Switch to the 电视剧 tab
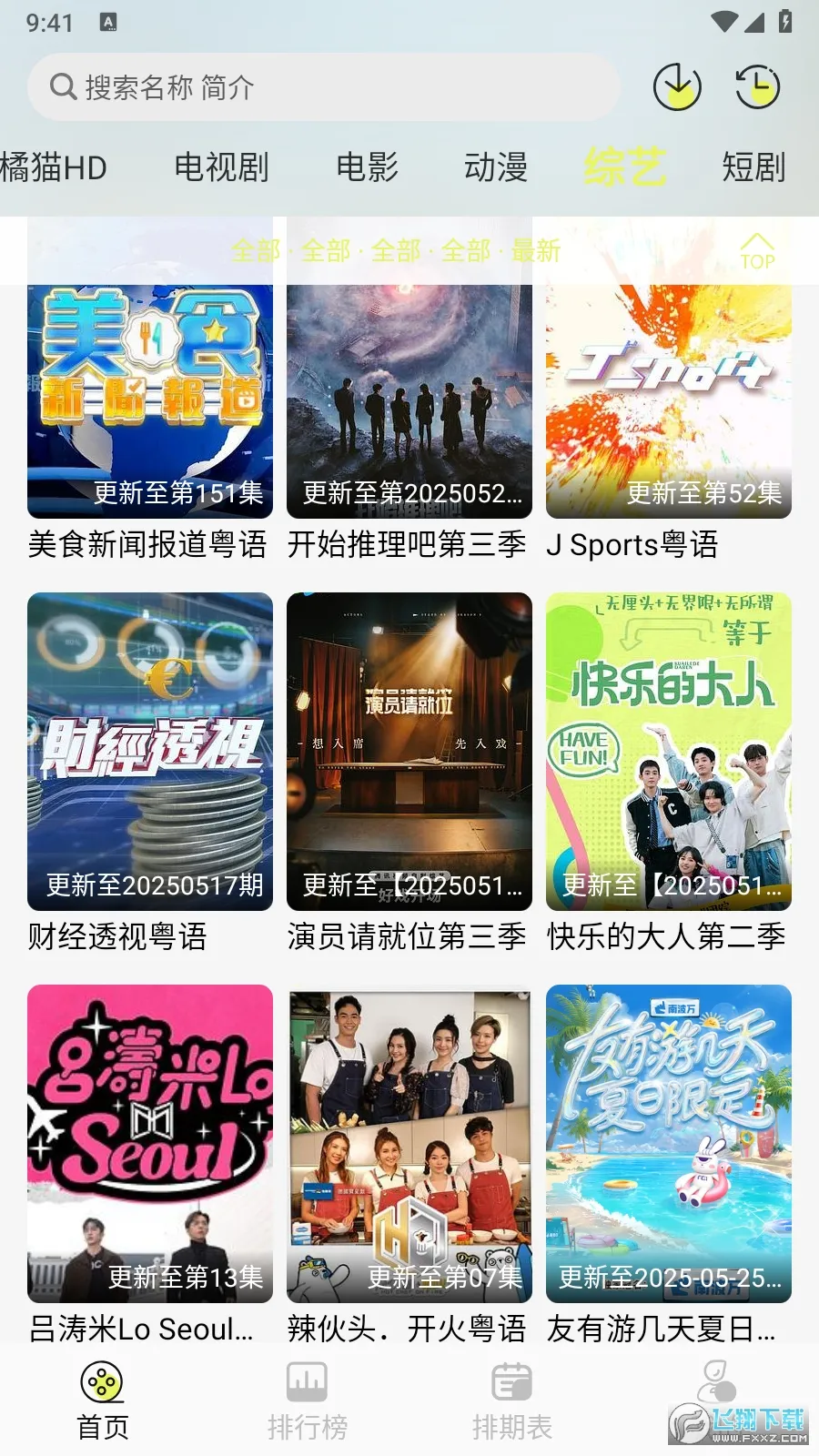Viewport: 819px width, 1456px height. point(221,167)
